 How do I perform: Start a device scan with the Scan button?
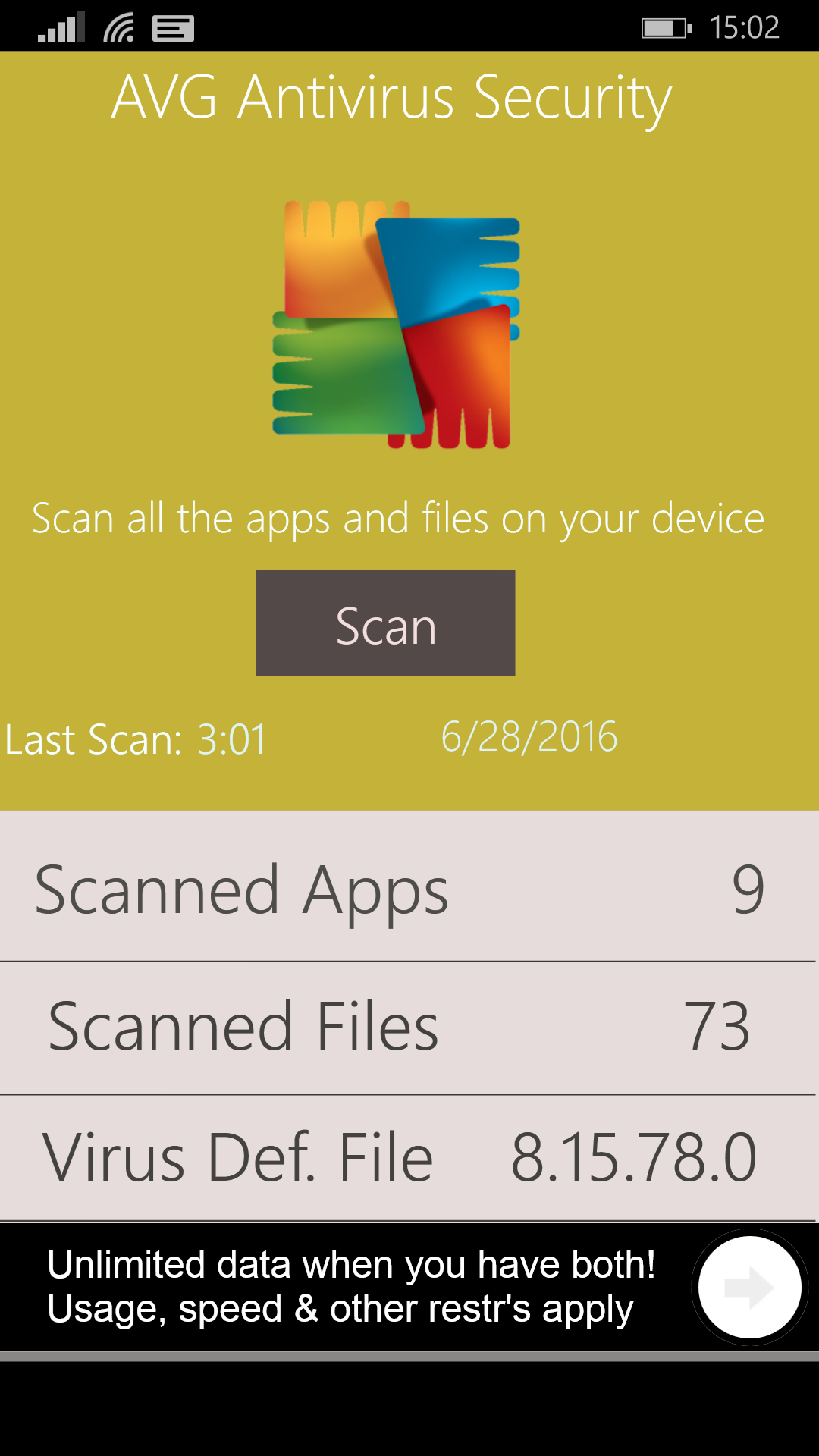385,623
